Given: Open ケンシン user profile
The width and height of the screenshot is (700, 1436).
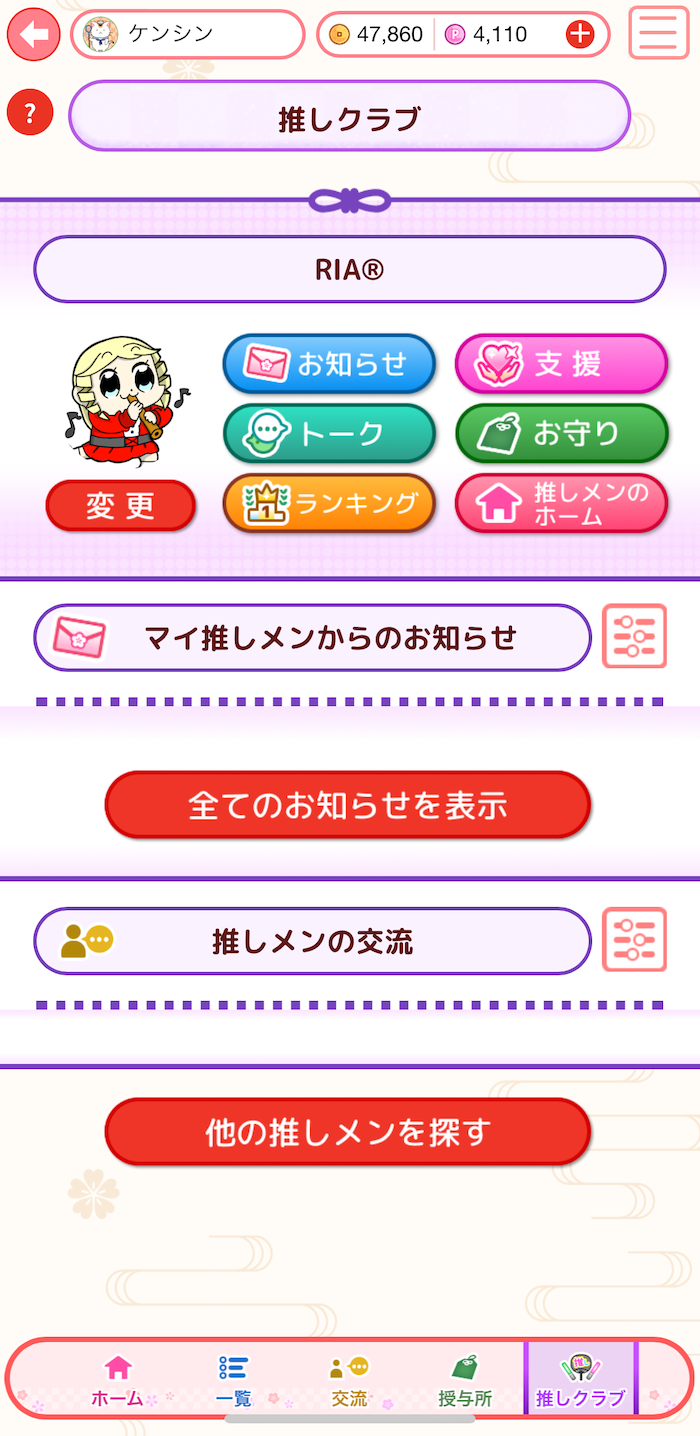Looking at the screenshot, I should point(187,35).
